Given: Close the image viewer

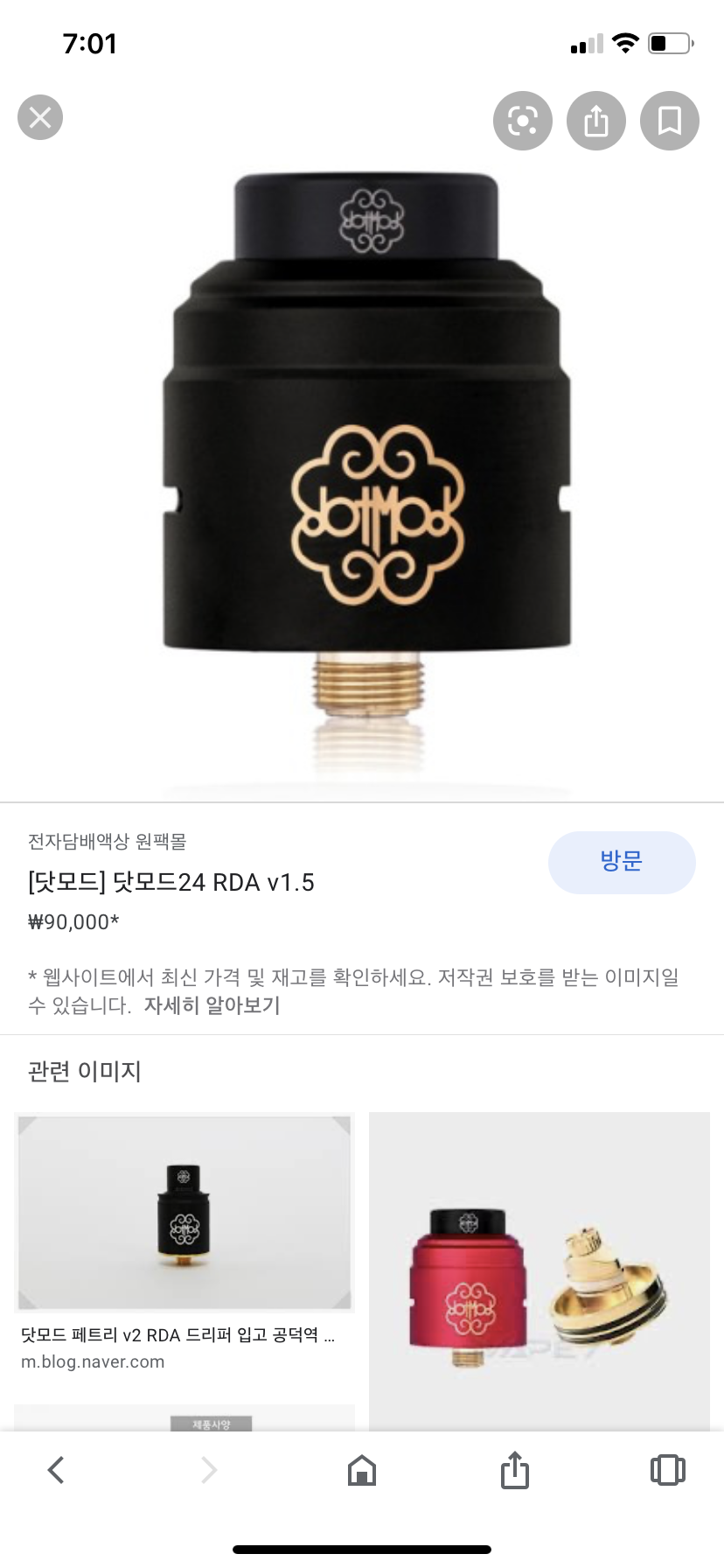Looking at the screenshot, I should coord(40,117).
